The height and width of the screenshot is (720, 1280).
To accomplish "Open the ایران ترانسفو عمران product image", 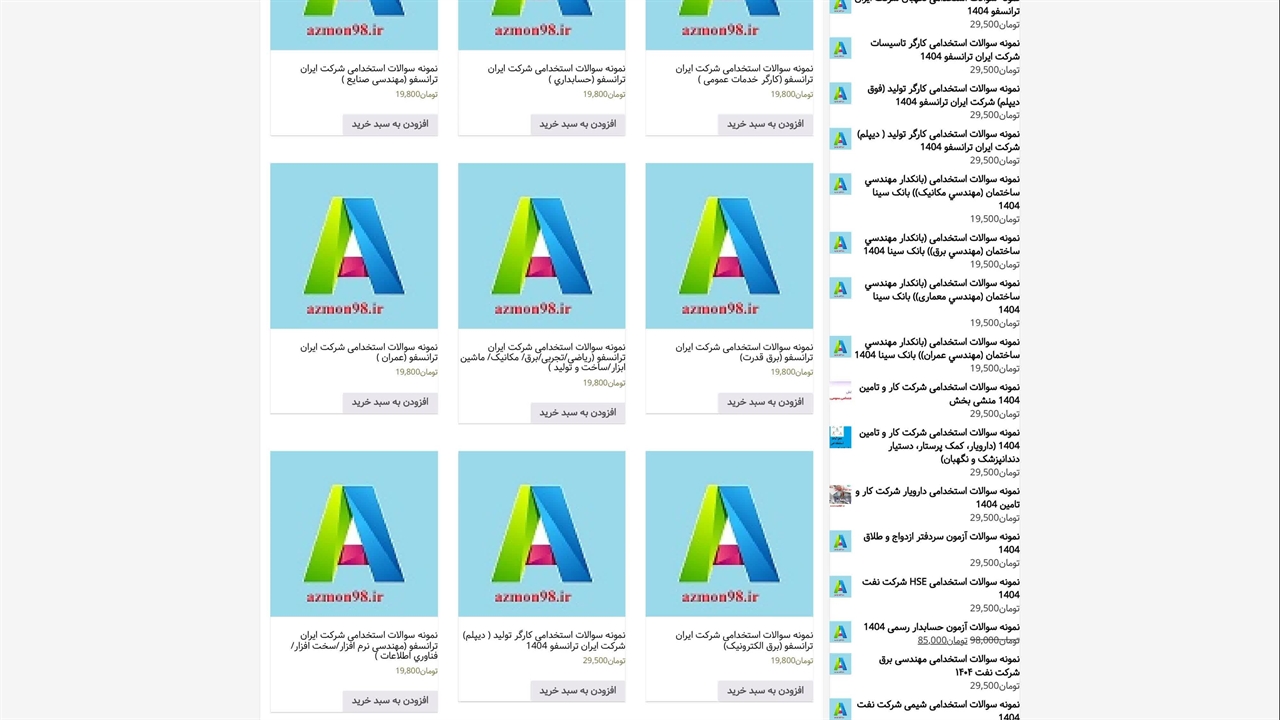I will coord(354,246).
